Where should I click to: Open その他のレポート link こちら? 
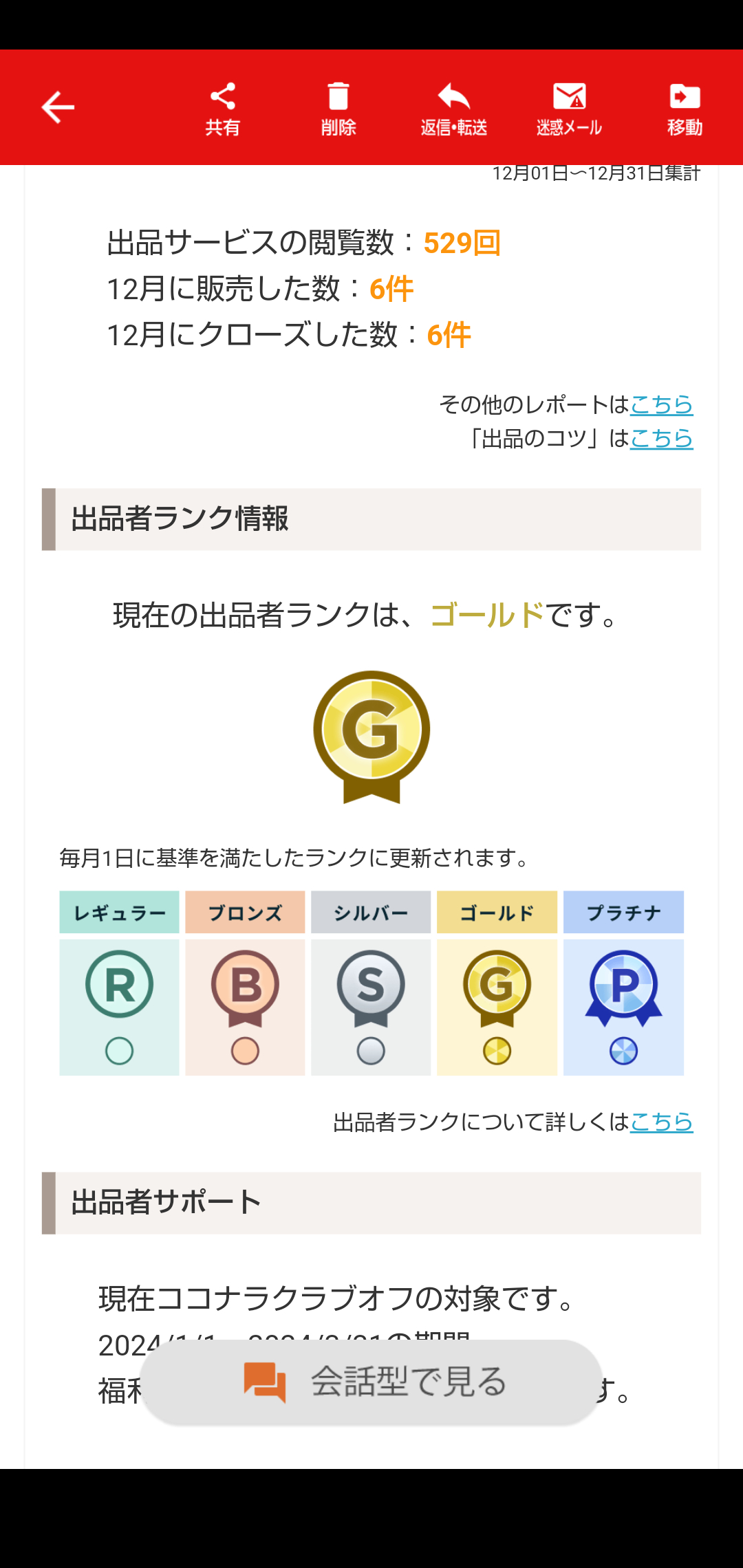661,405
